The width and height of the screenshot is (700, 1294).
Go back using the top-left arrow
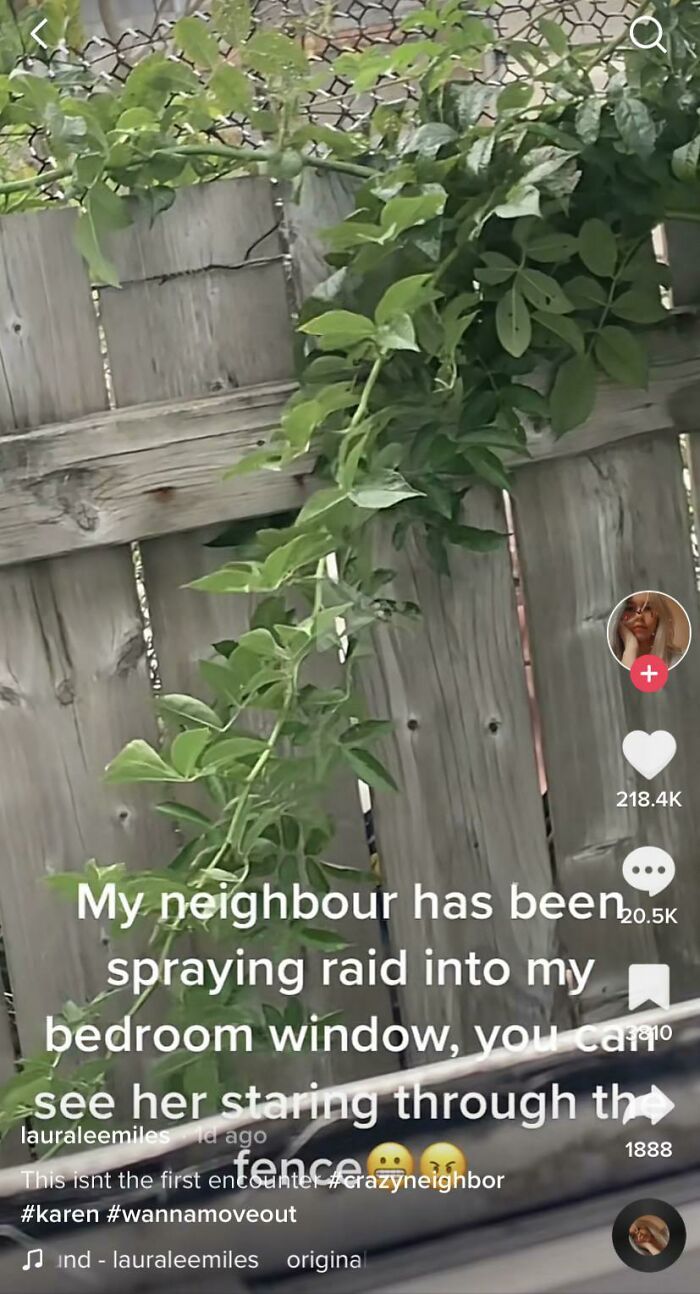tap(38, 34)
